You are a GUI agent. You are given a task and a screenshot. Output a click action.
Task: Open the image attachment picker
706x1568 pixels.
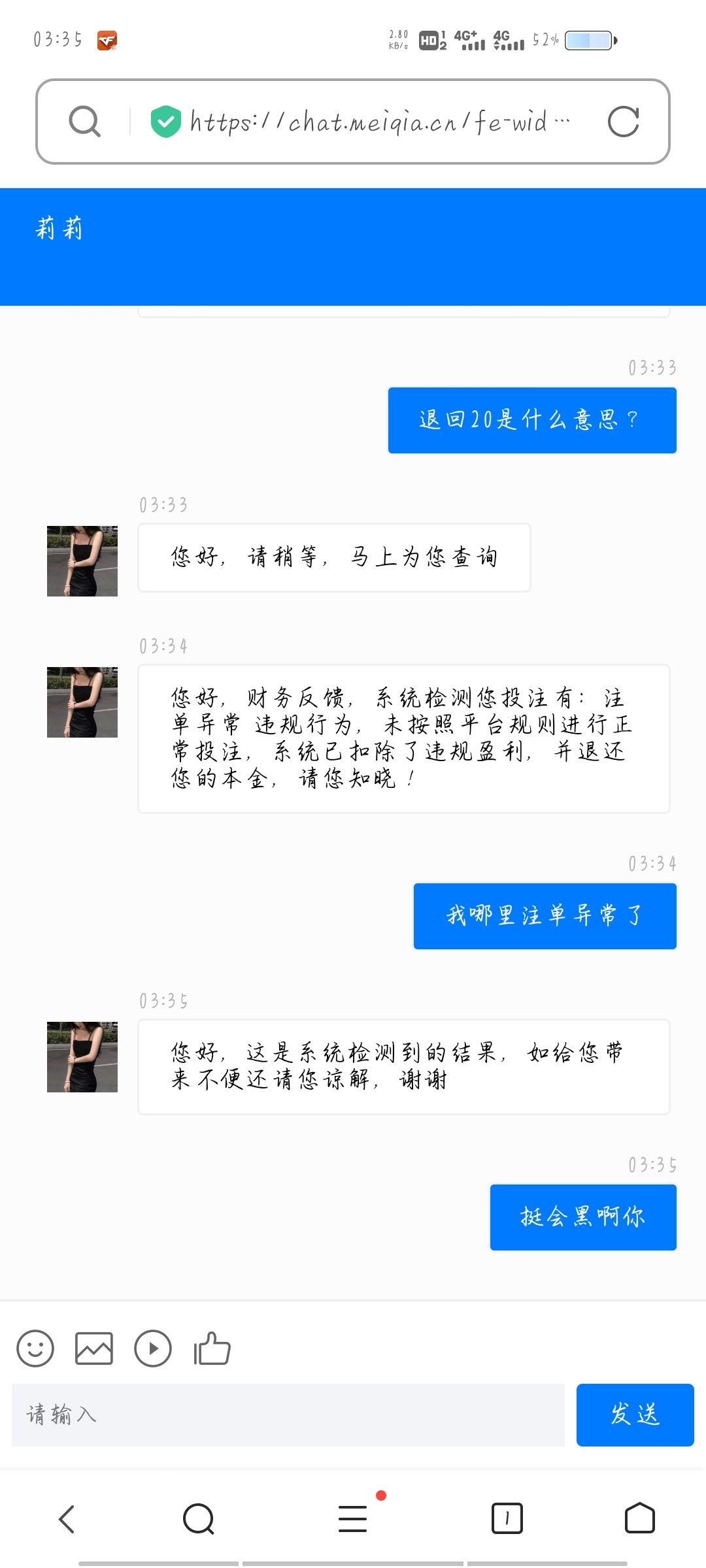94,1347
